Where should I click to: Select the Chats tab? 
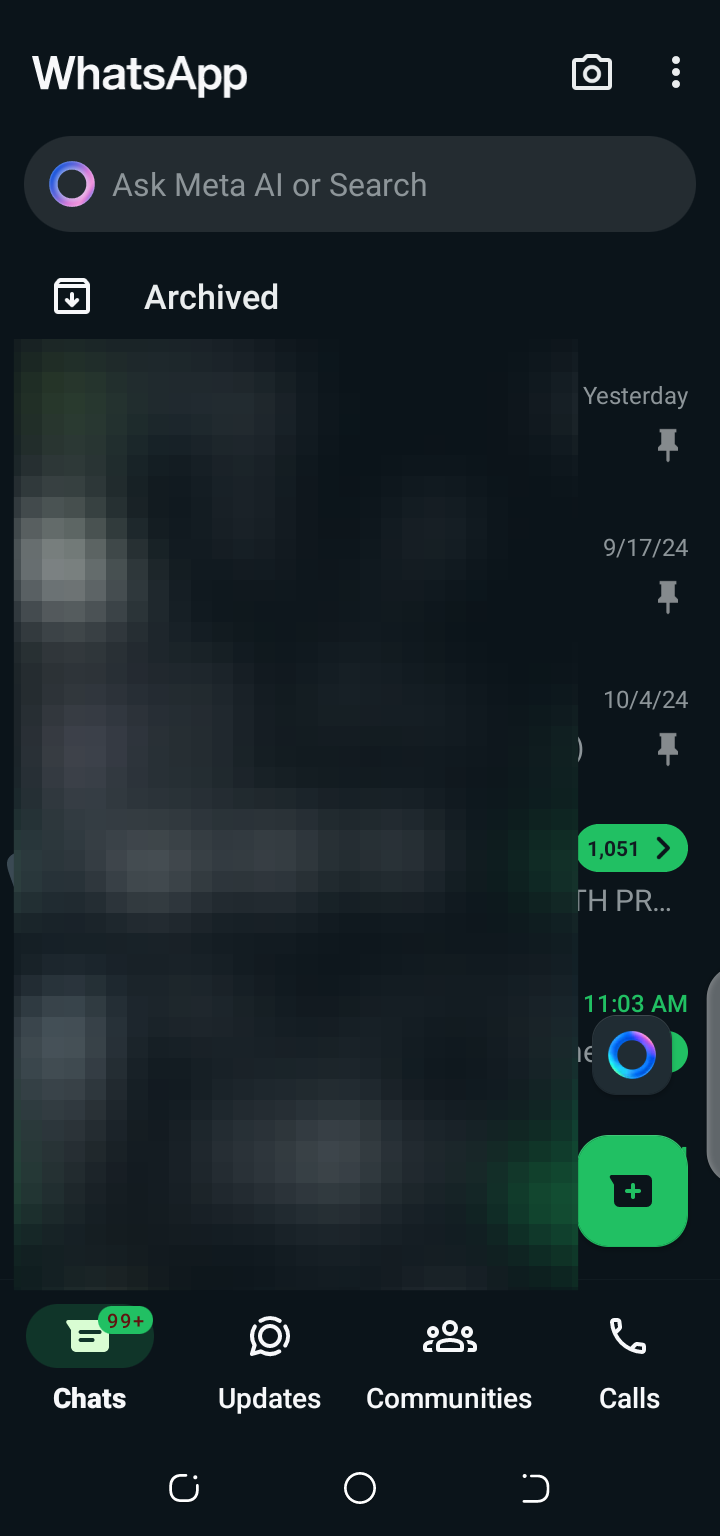click(90, 1358)
